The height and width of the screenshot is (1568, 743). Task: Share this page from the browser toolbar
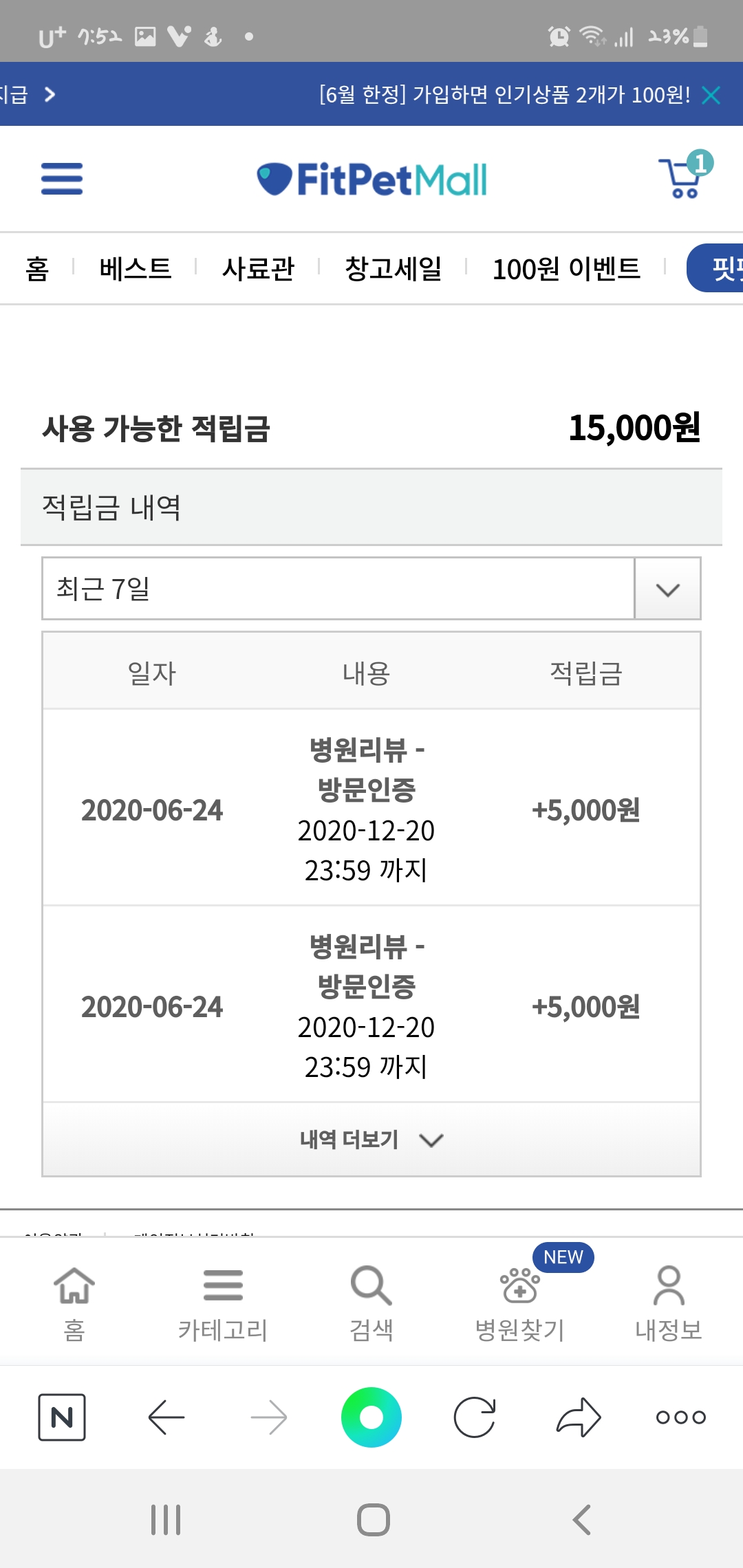click(x=579, y=1417)
